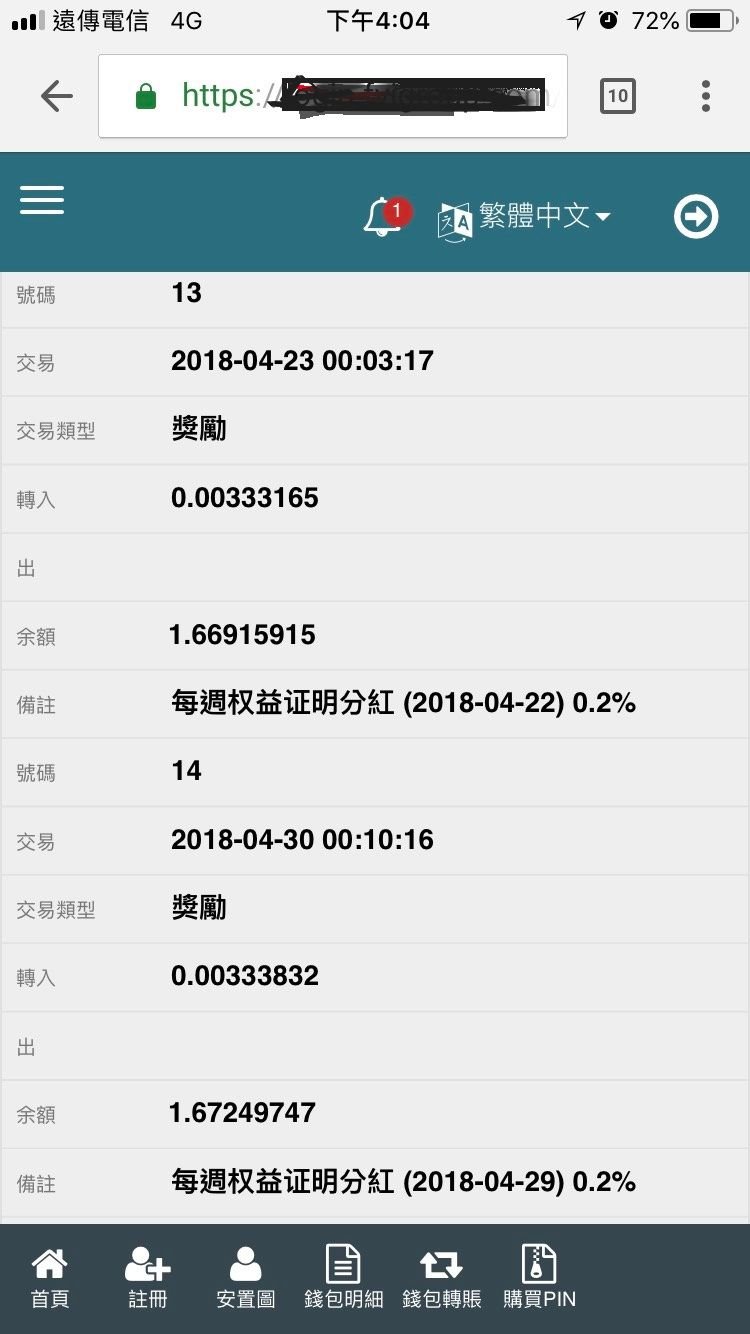The height and width of the screenshot is (1334, 750).
Task: Open the 購買PIN tab
Action: tap(540, 1279)
